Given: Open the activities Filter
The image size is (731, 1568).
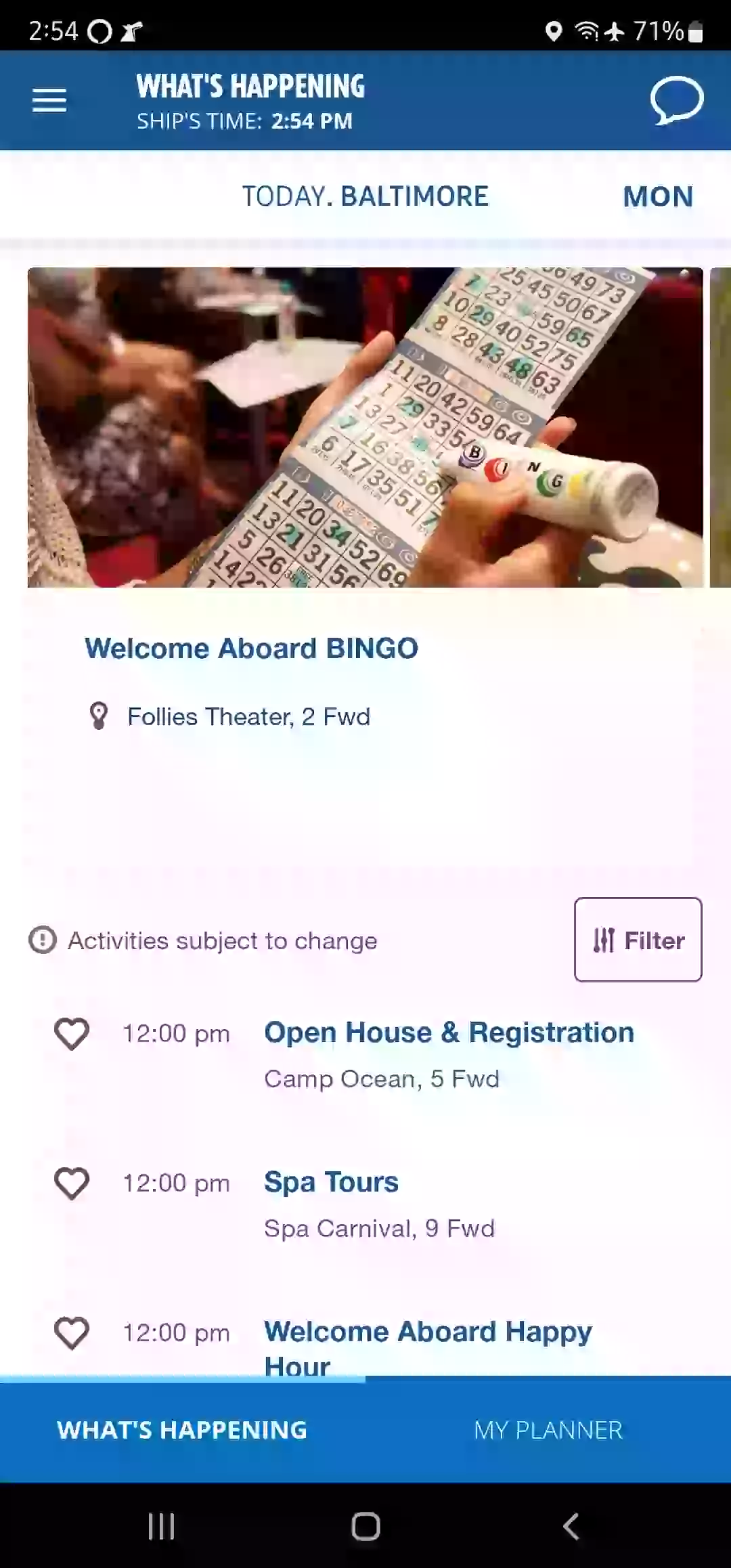Looking at the screenshot, I should click(638, 940).
